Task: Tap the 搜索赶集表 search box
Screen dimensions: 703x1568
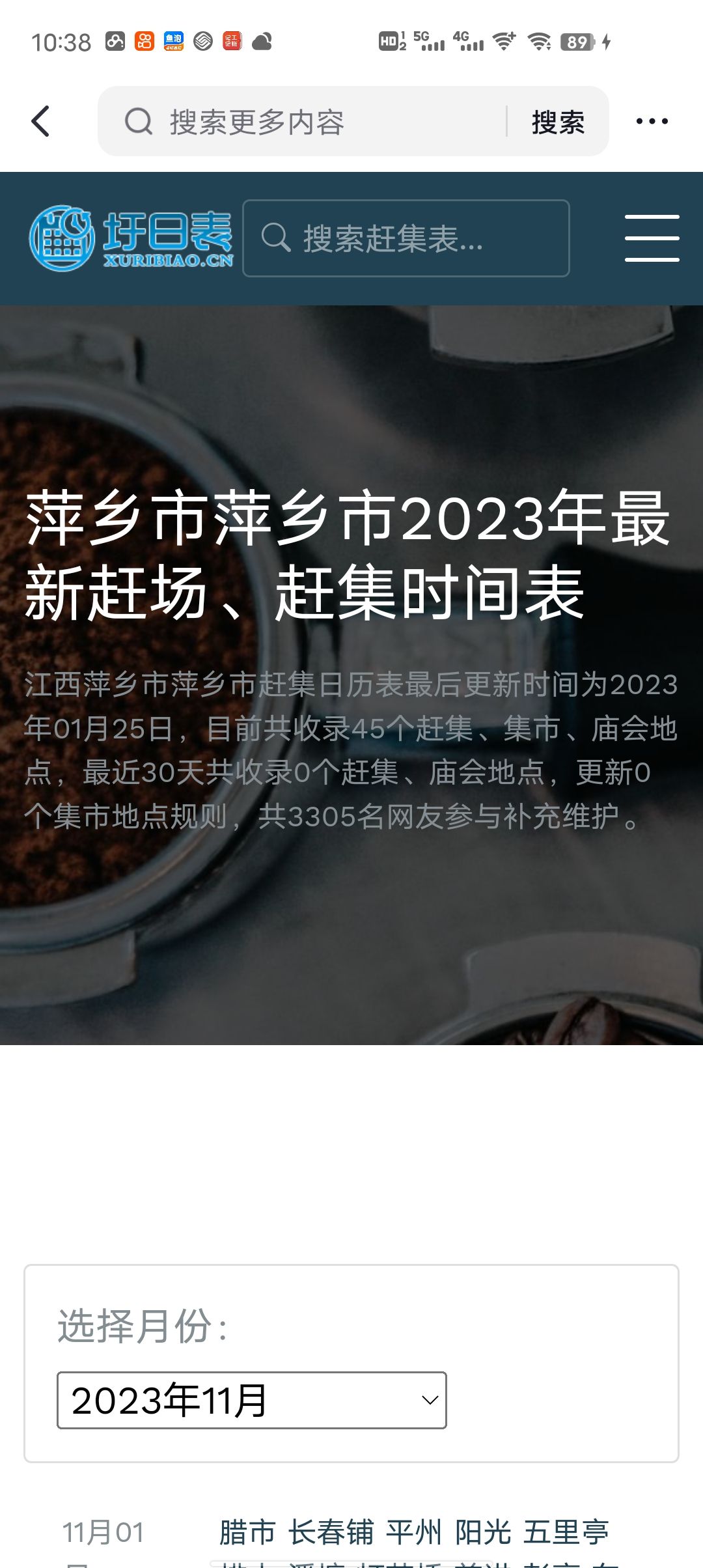Action: [406, 238]
